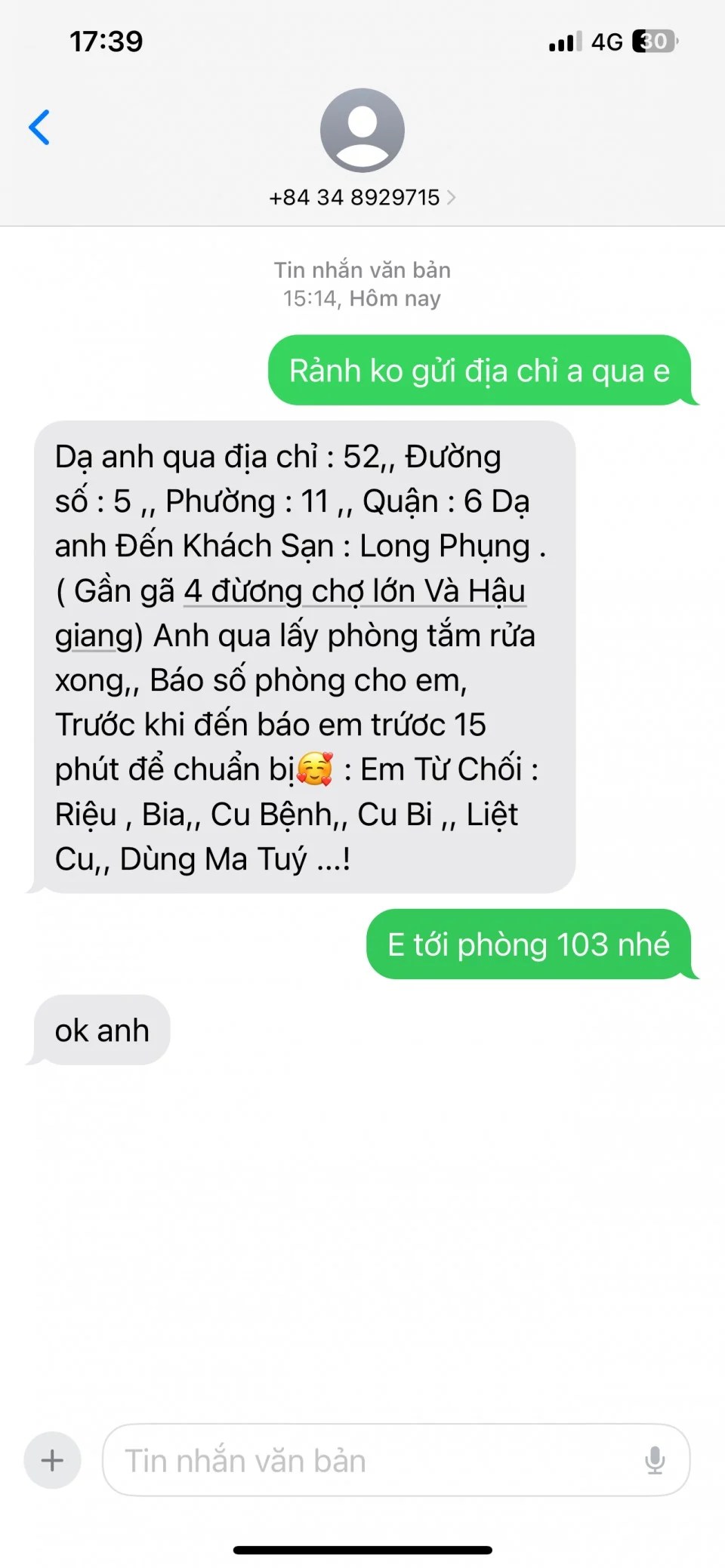Open contact details for +84 34 8929715

coord(362,197)
